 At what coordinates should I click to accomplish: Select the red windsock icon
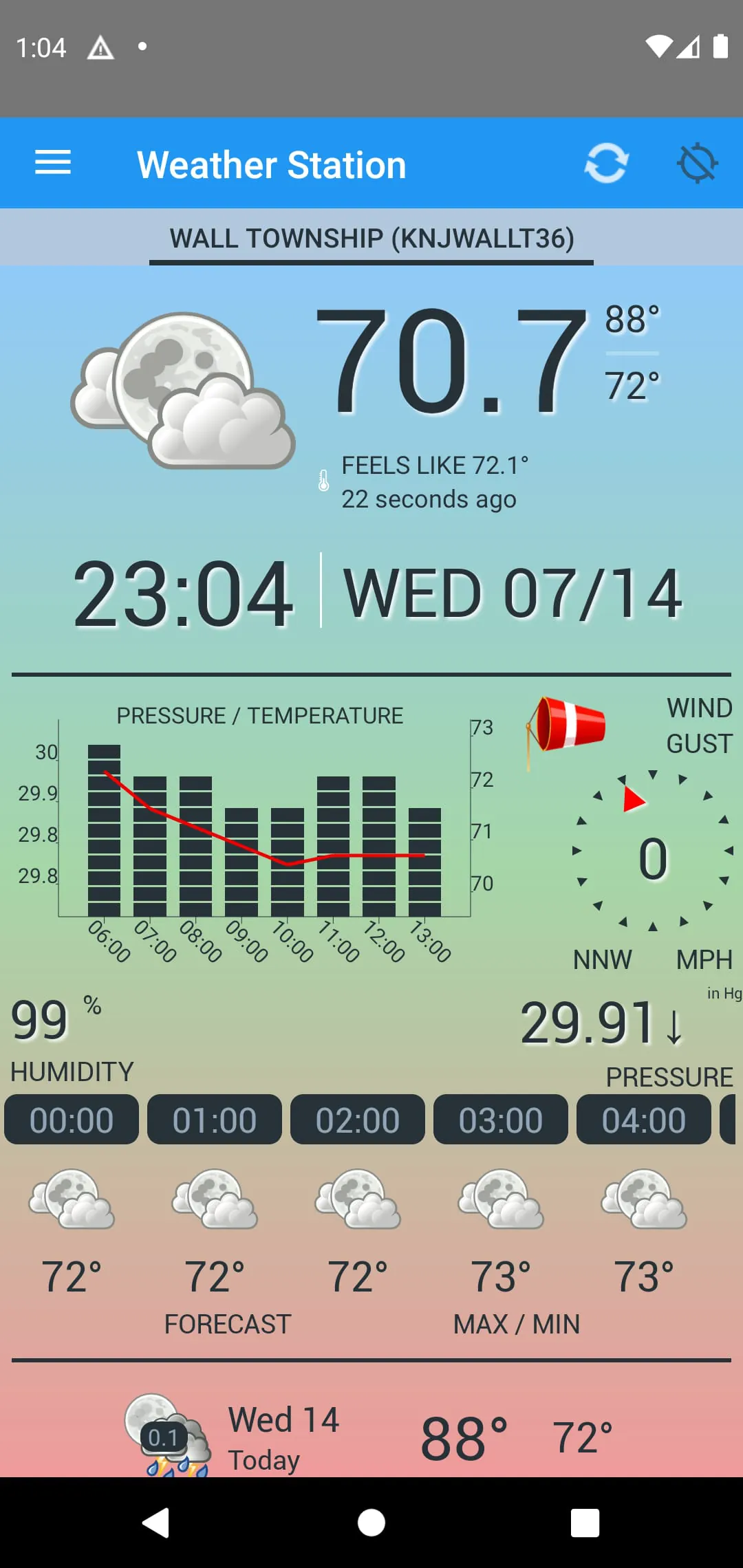[570, 729]
